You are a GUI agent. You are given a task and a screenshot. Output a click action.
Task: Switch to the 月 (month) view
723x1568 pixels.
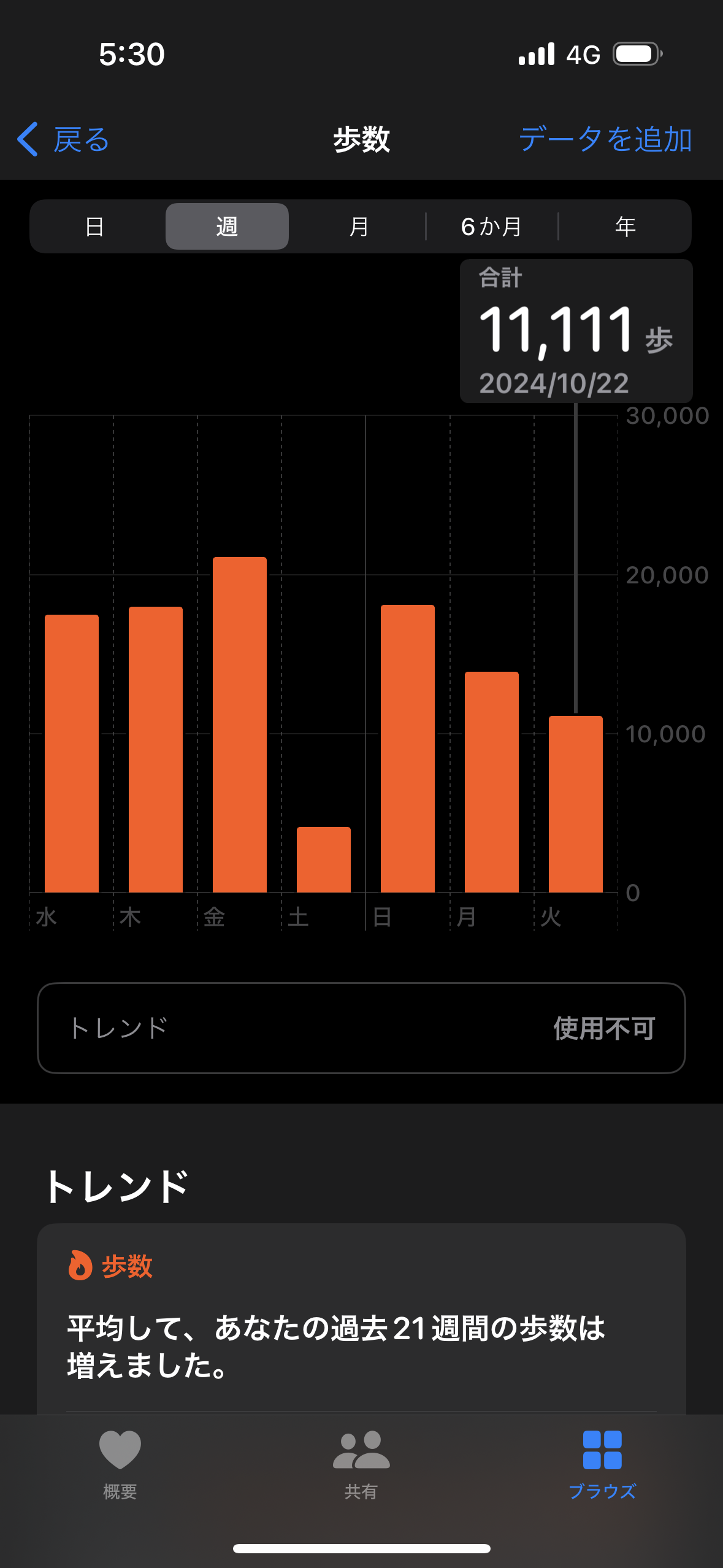359,226
